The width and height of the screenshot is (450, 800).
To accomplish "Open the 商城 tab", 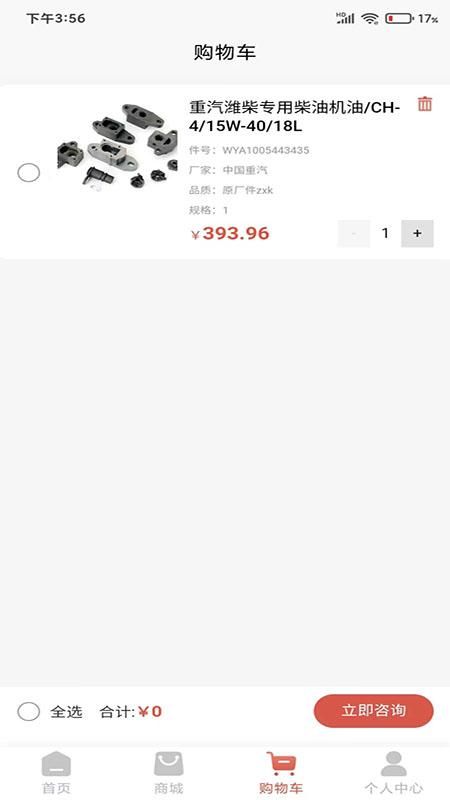I will tap(168, 773).
